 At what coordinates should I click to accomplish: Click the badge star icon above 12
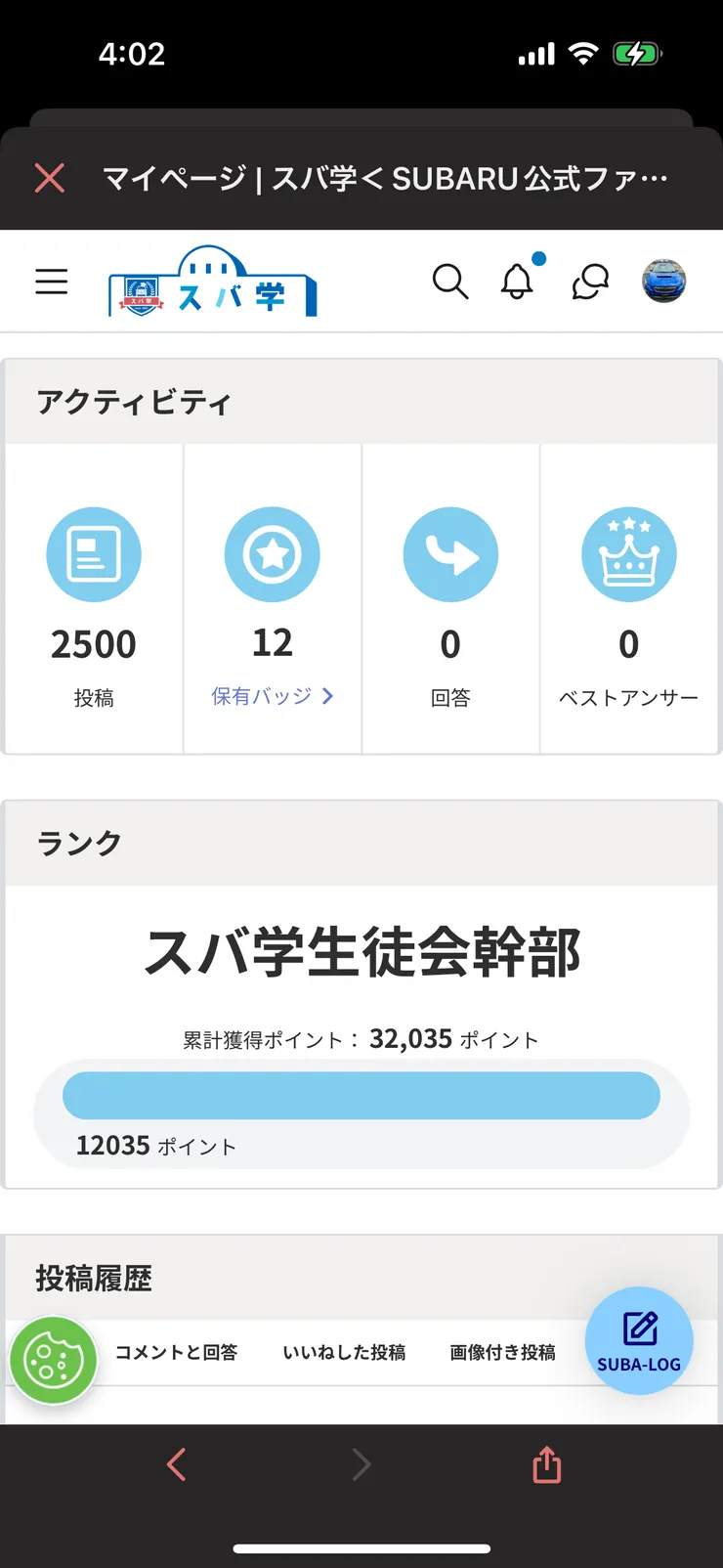[x=272, y=553]
